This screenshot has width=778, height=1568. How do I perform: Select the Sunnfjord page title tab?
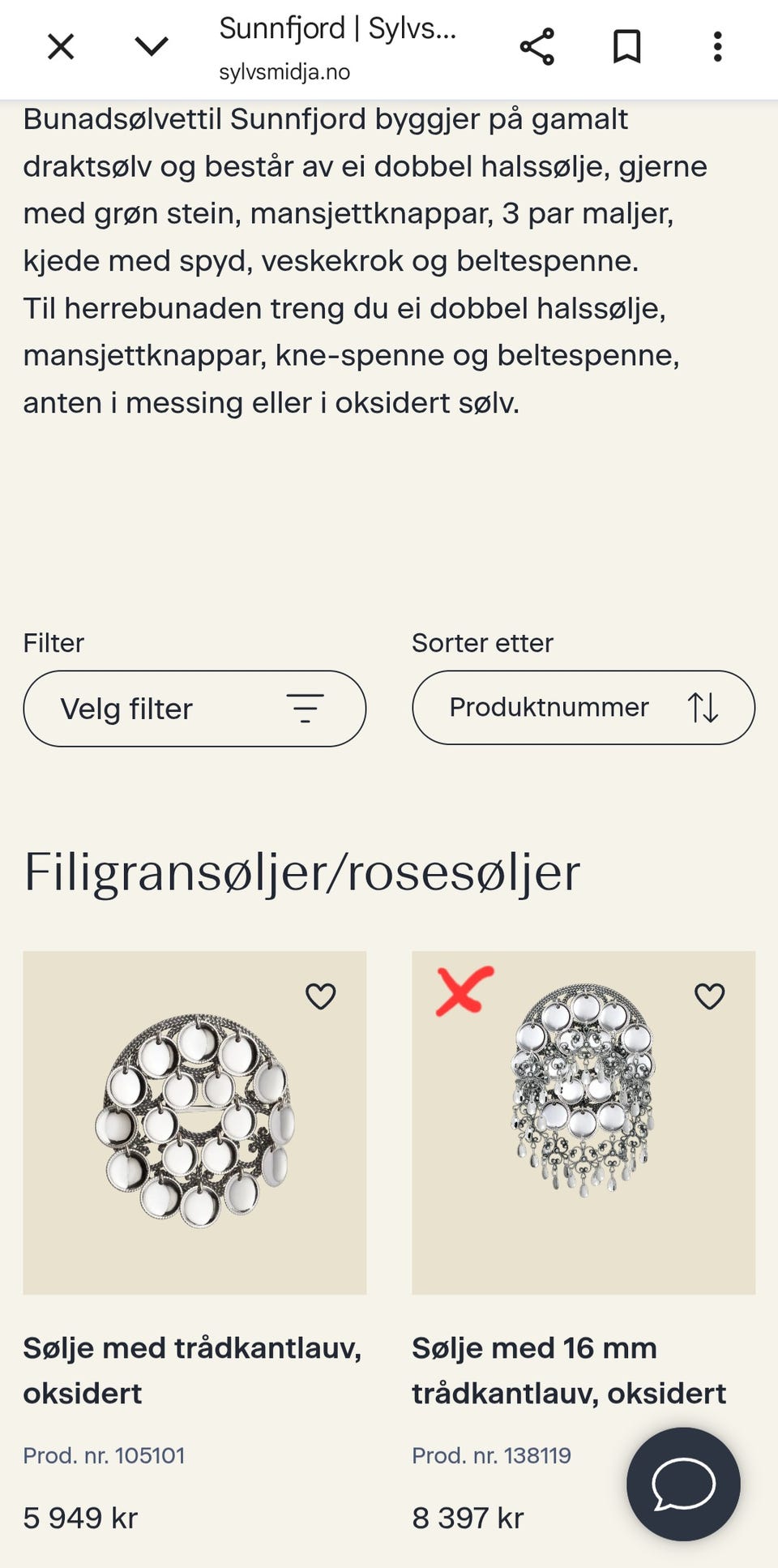(338, 28)
